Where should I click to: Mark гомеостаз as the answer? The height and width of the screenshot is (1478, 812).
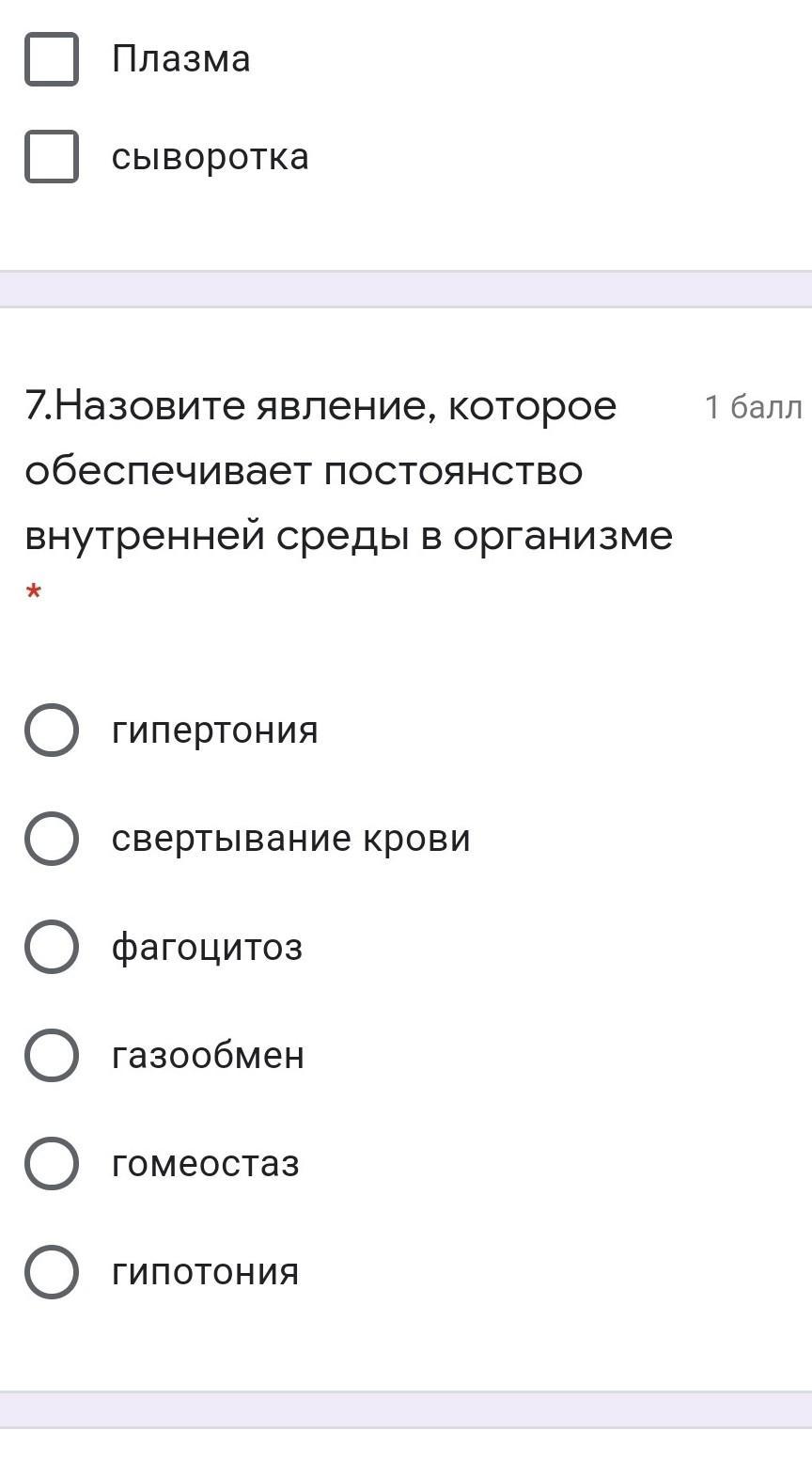pyautogui.click(x=52, y=1163)
